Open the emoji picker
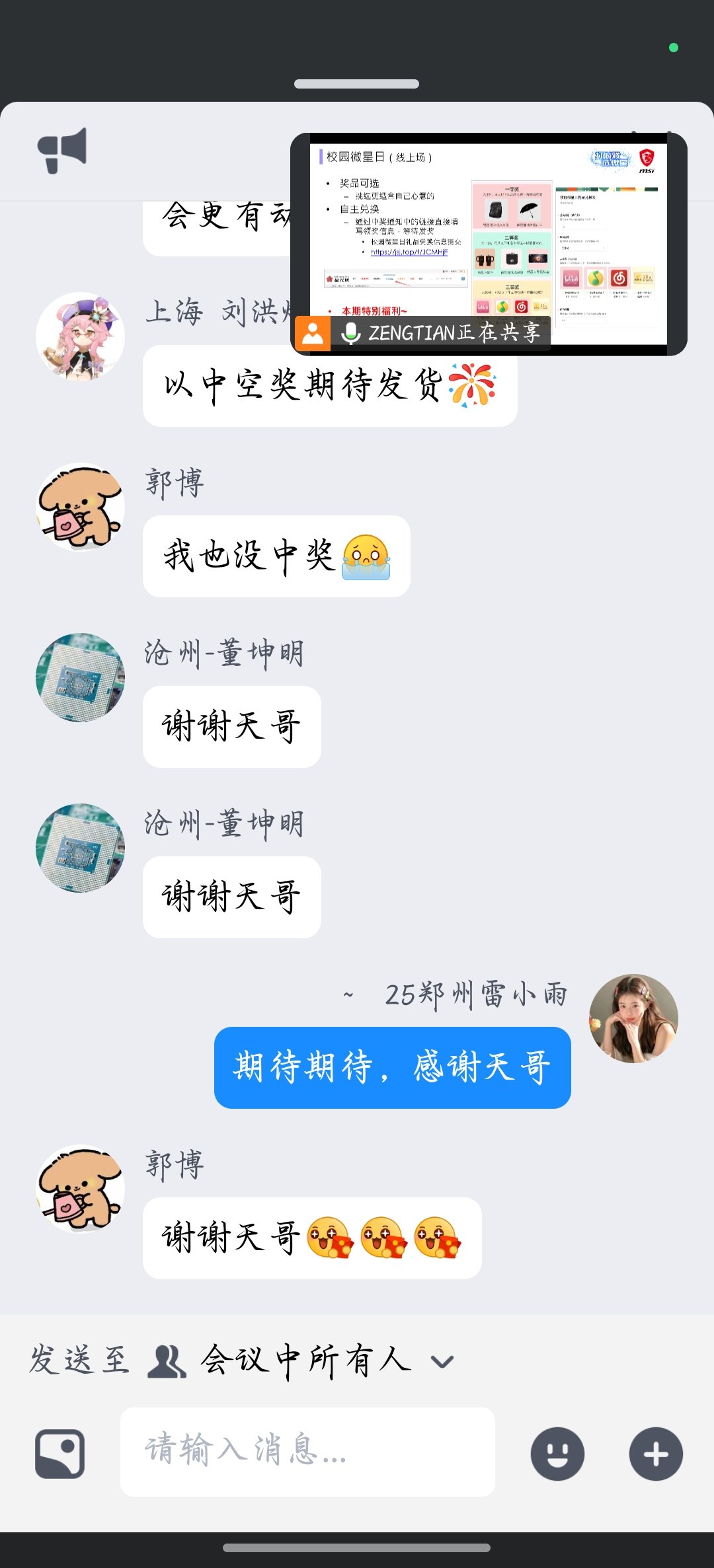This screenshot has width=714, height=1568. pyautogui.click(x=557, y=1454)
